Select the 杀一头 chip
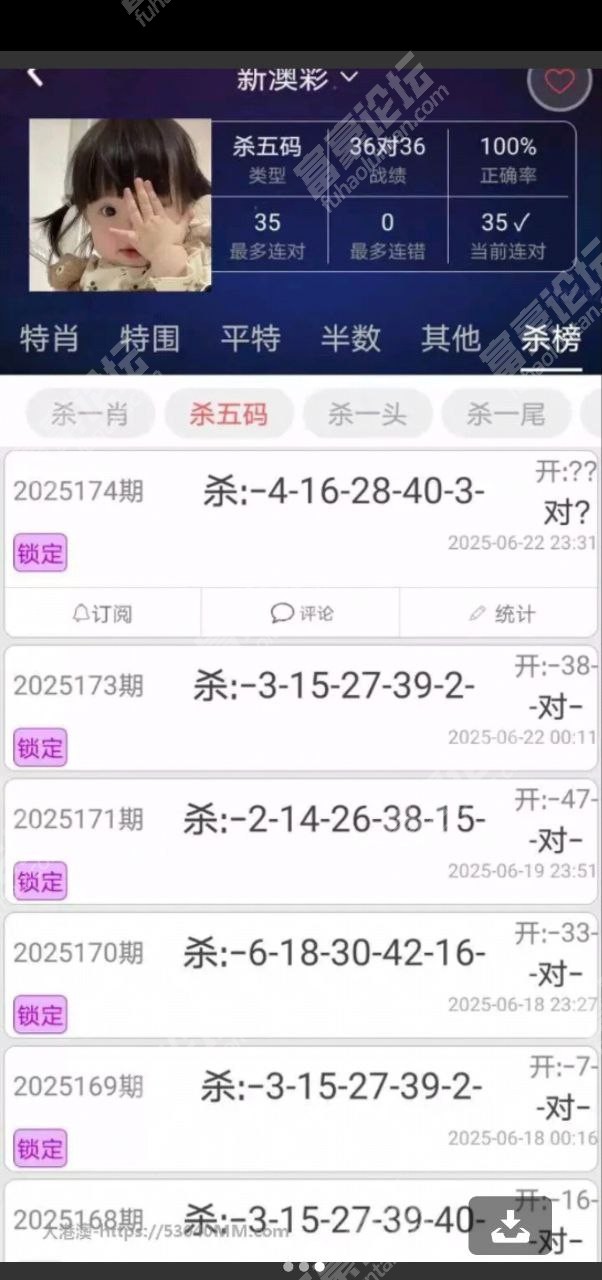602x1280 pixels. (368, 413)
